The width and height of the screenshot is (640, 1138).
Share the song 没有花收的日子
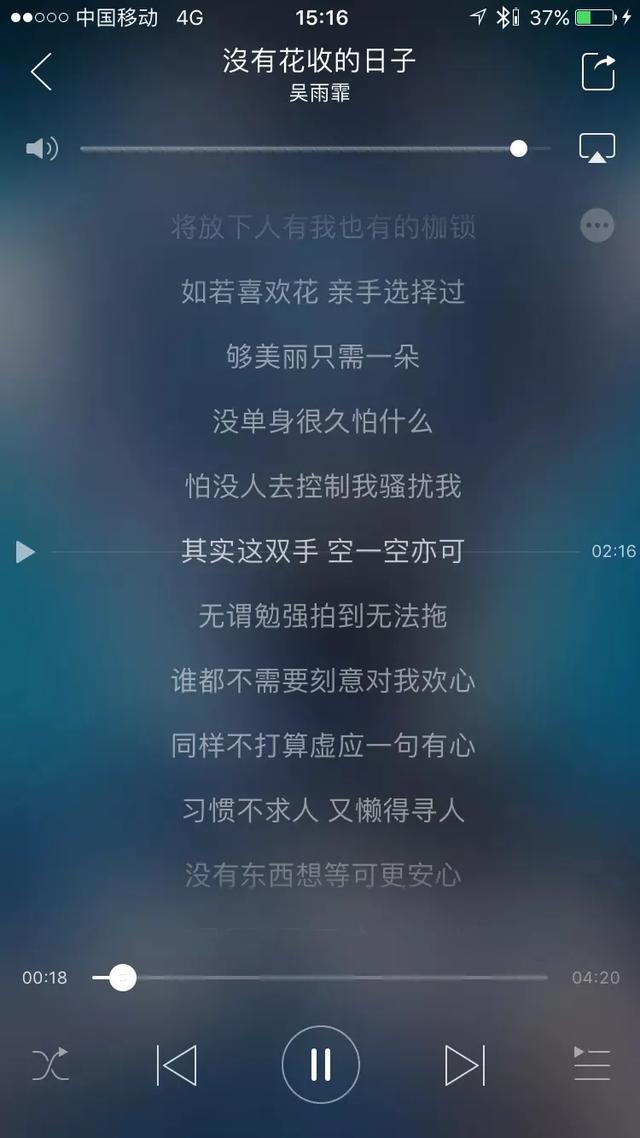pos(598,72)
